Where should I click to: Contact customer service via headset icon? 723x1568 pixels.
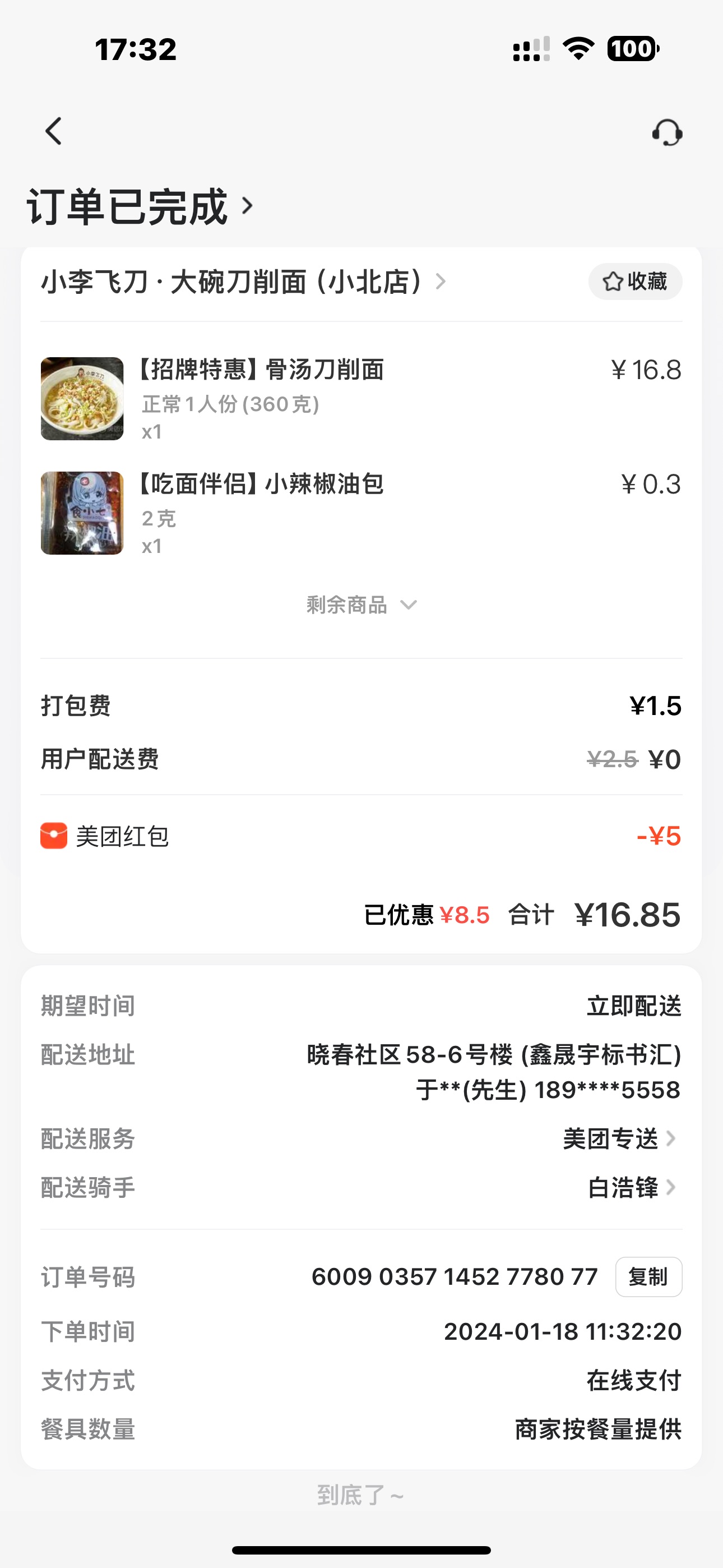click(x=667, y=132)
